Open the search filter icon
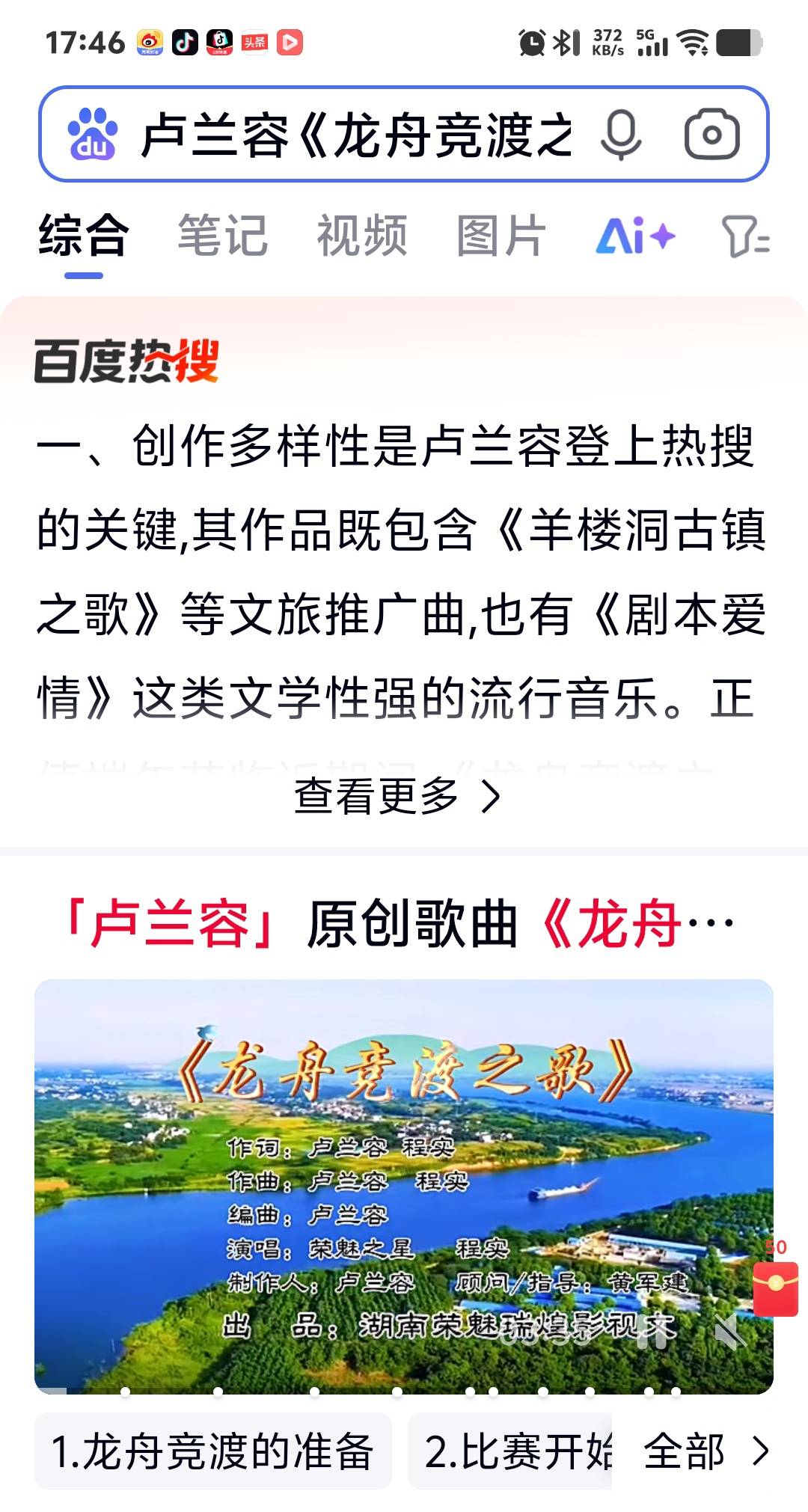808x1512 pixels. click(745, 237)
